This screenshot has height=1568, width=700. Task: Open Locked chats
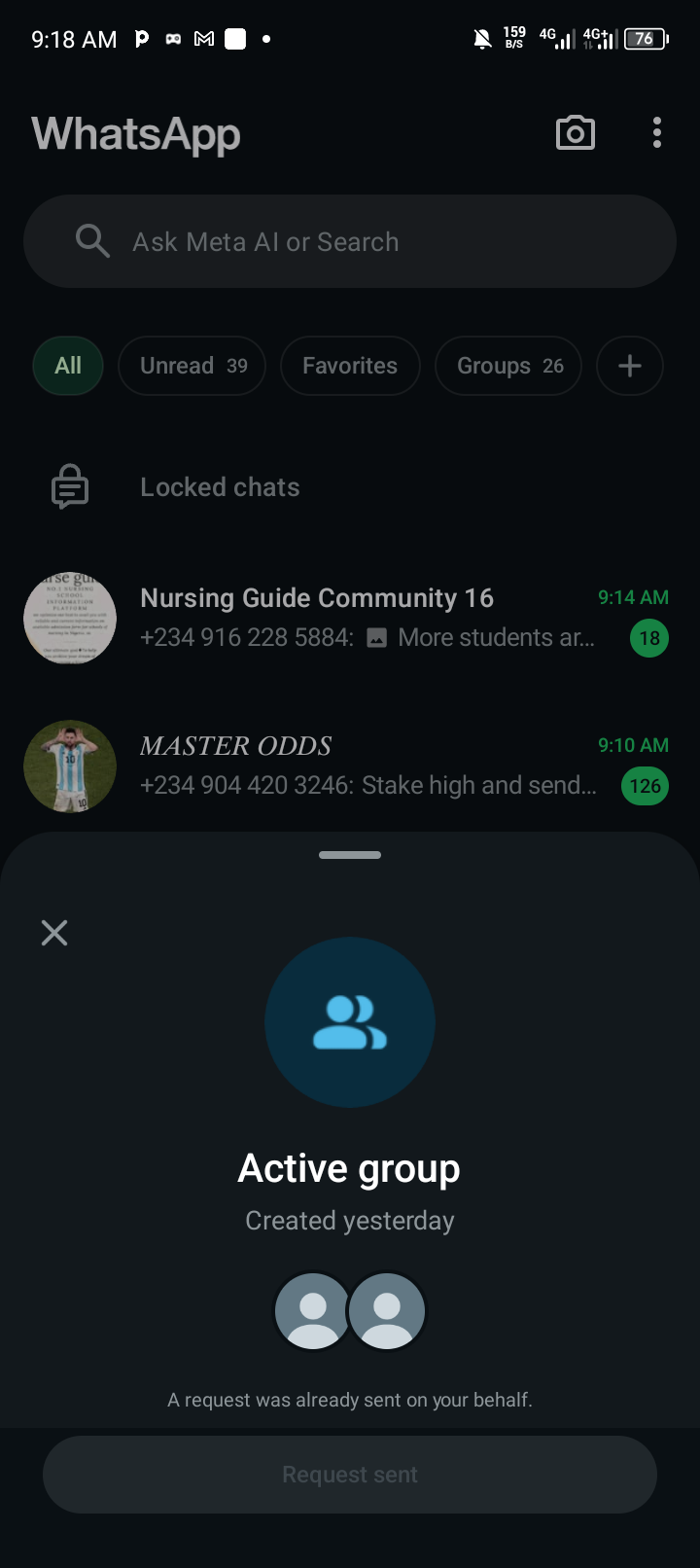(220, 487)
